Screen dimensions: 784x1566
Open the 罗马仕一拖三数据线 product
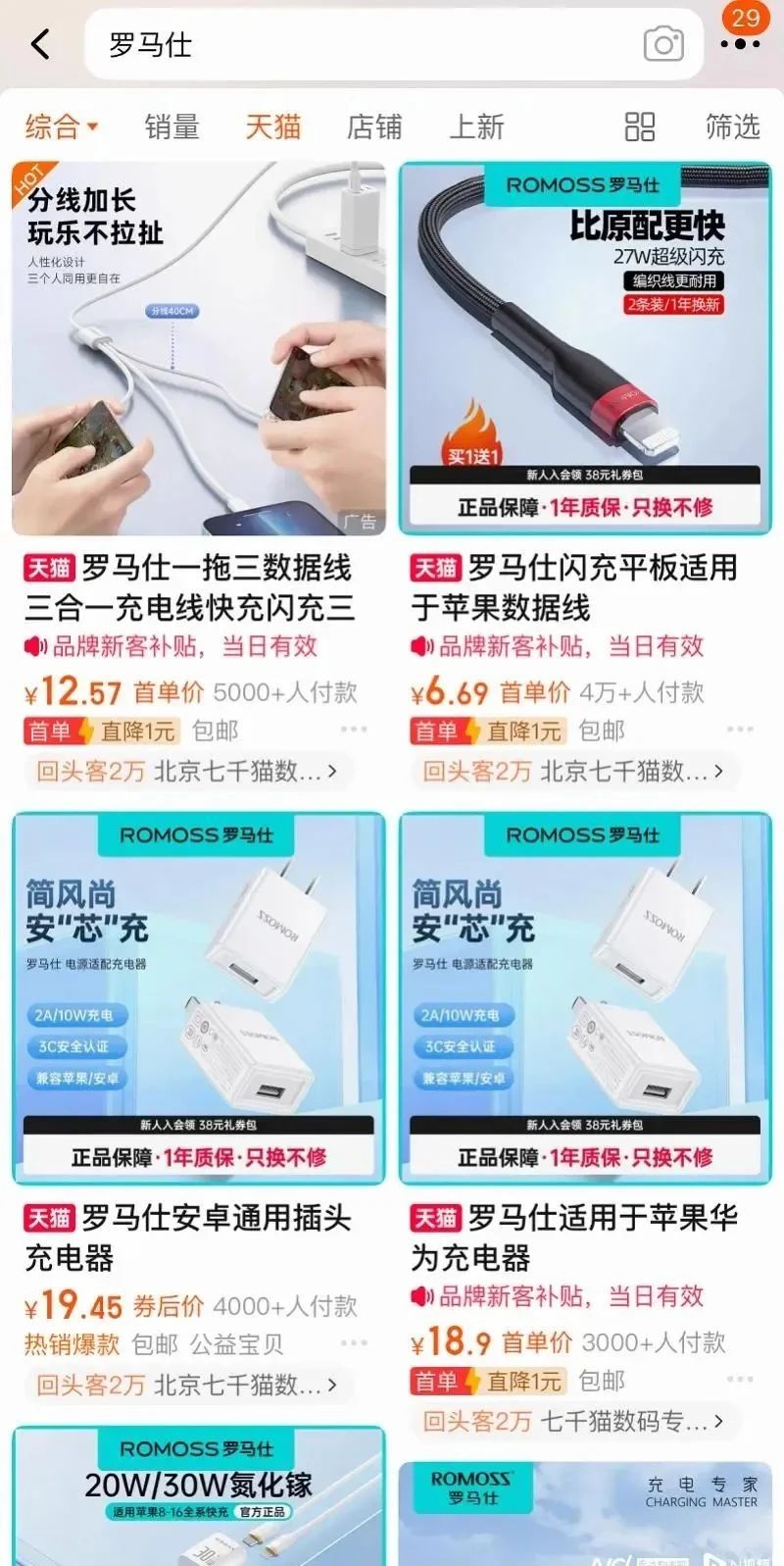pyautogui.click(x=198, y=349)
